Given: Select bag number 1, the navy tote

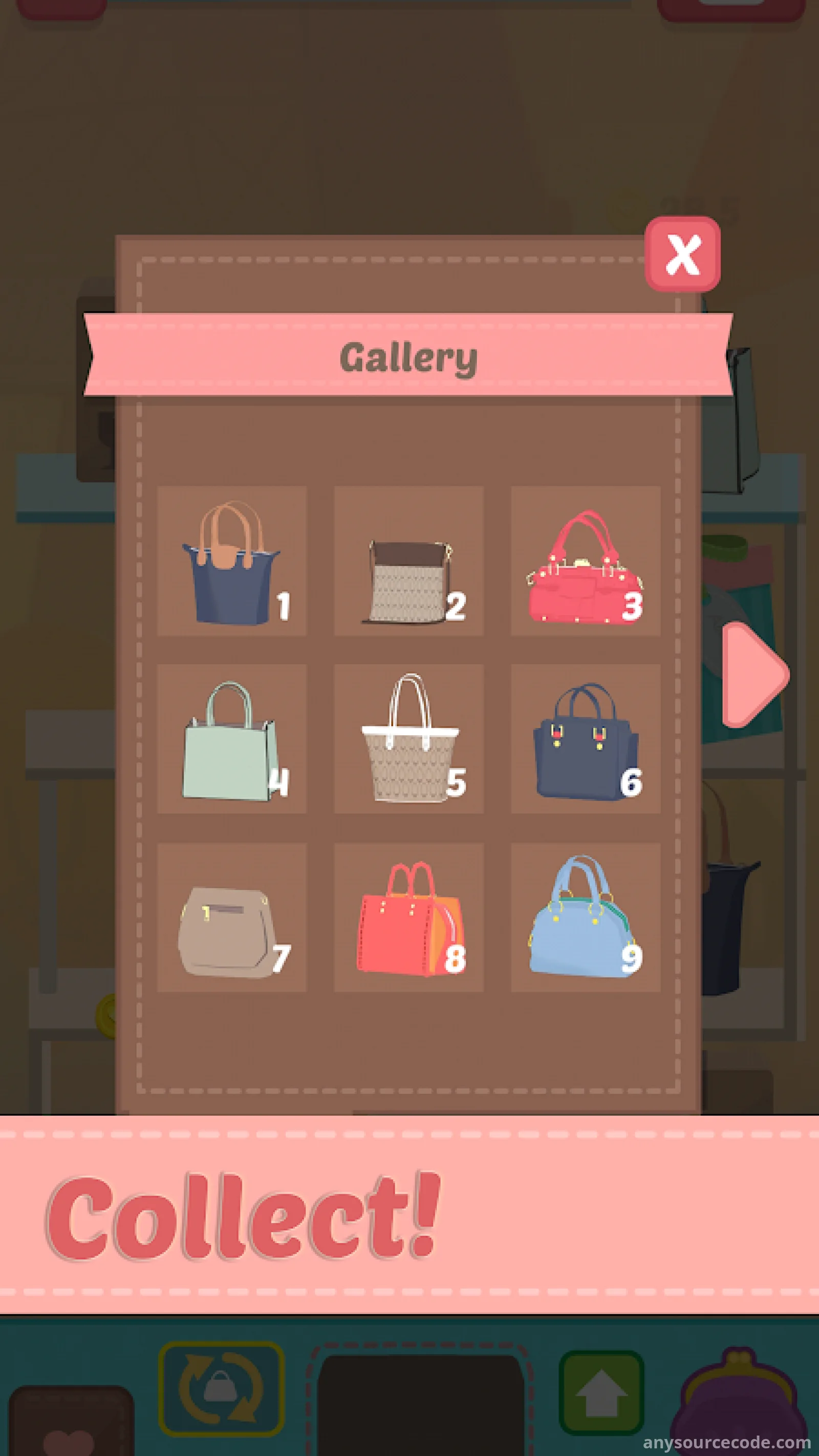Looking at the screenshot, I should pyautogui.click(x=231, y=561).
